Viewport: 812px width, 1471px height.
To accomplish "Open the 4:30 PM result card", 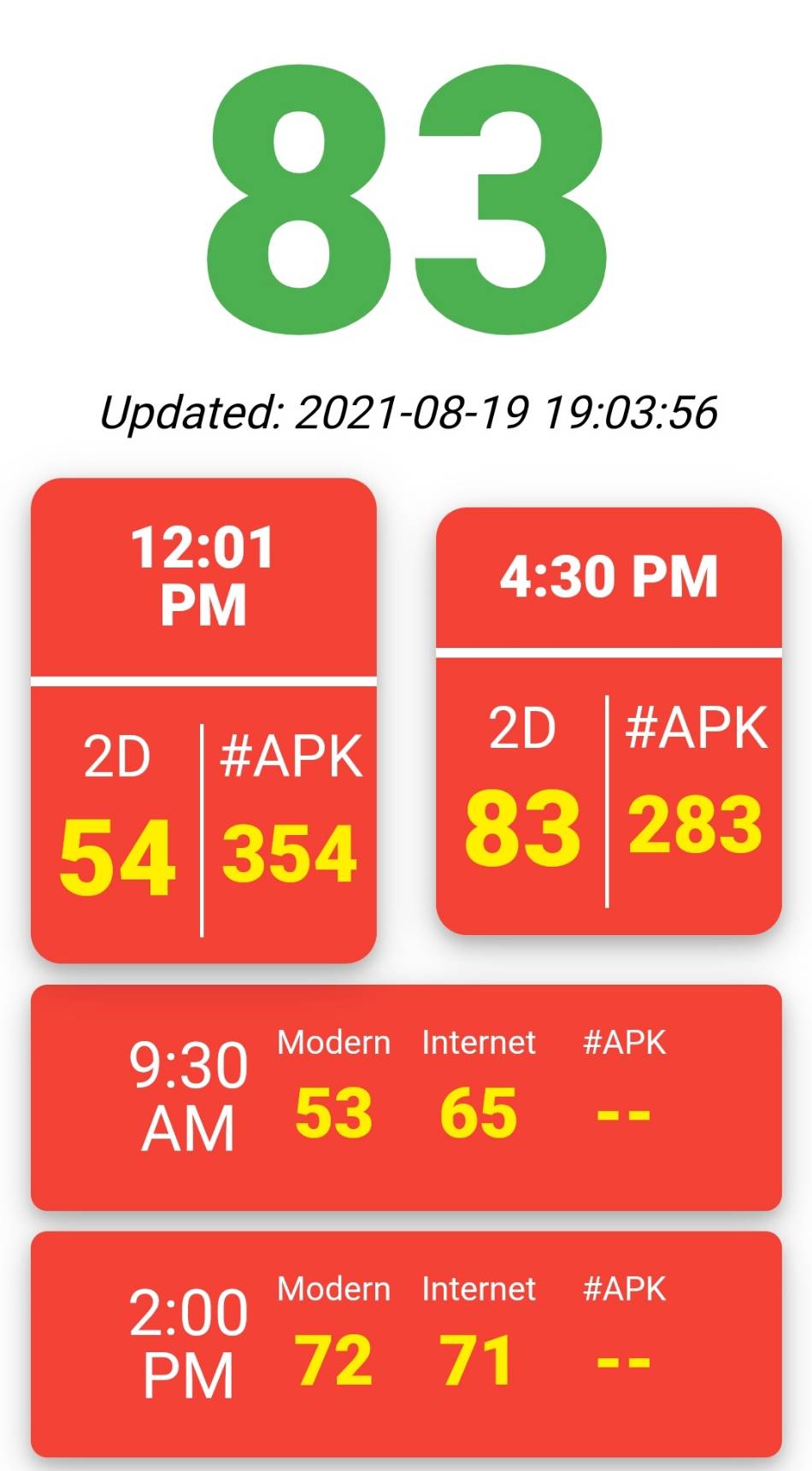I will point(609,721).
